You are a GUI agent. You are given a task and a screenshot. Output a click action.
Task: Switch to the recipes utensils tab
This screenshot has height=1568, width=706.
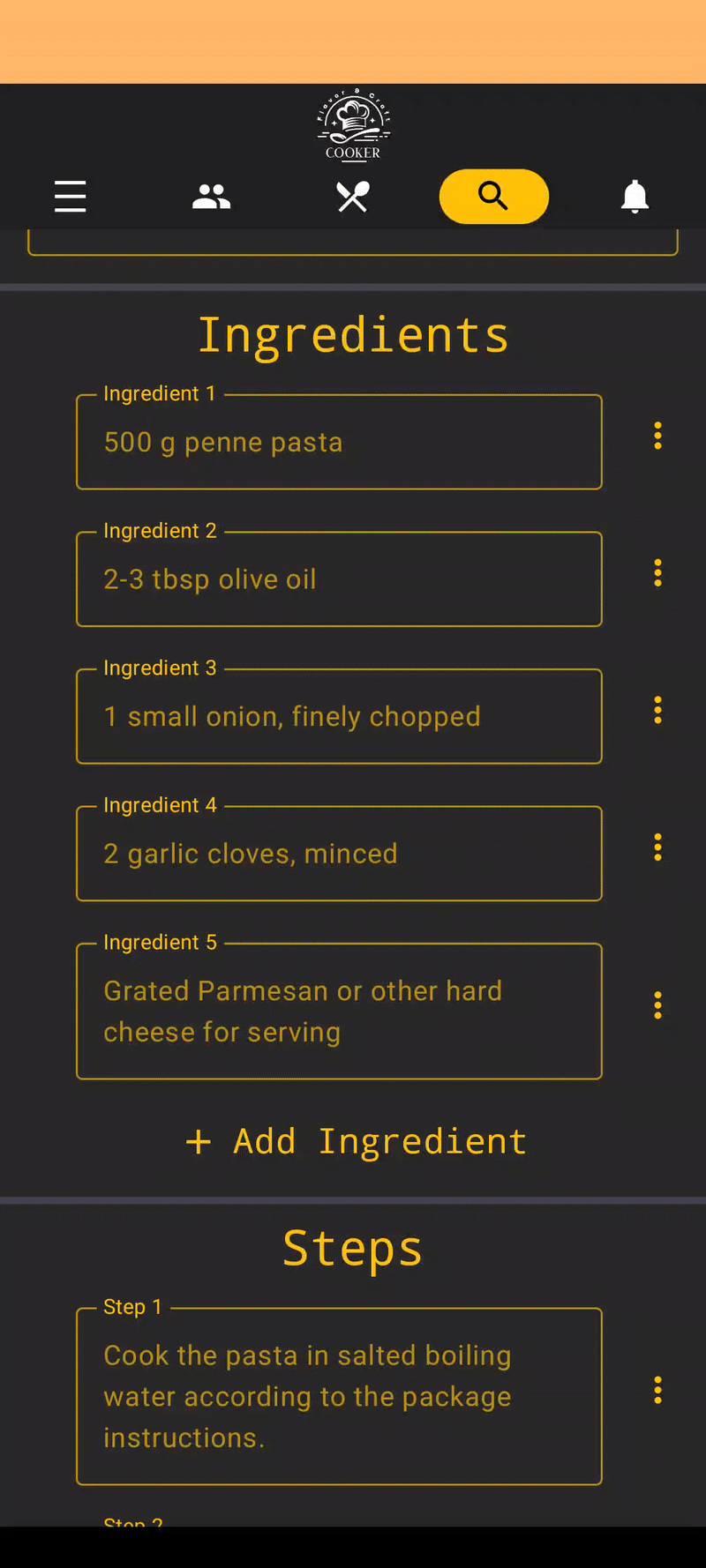(352, 196)
